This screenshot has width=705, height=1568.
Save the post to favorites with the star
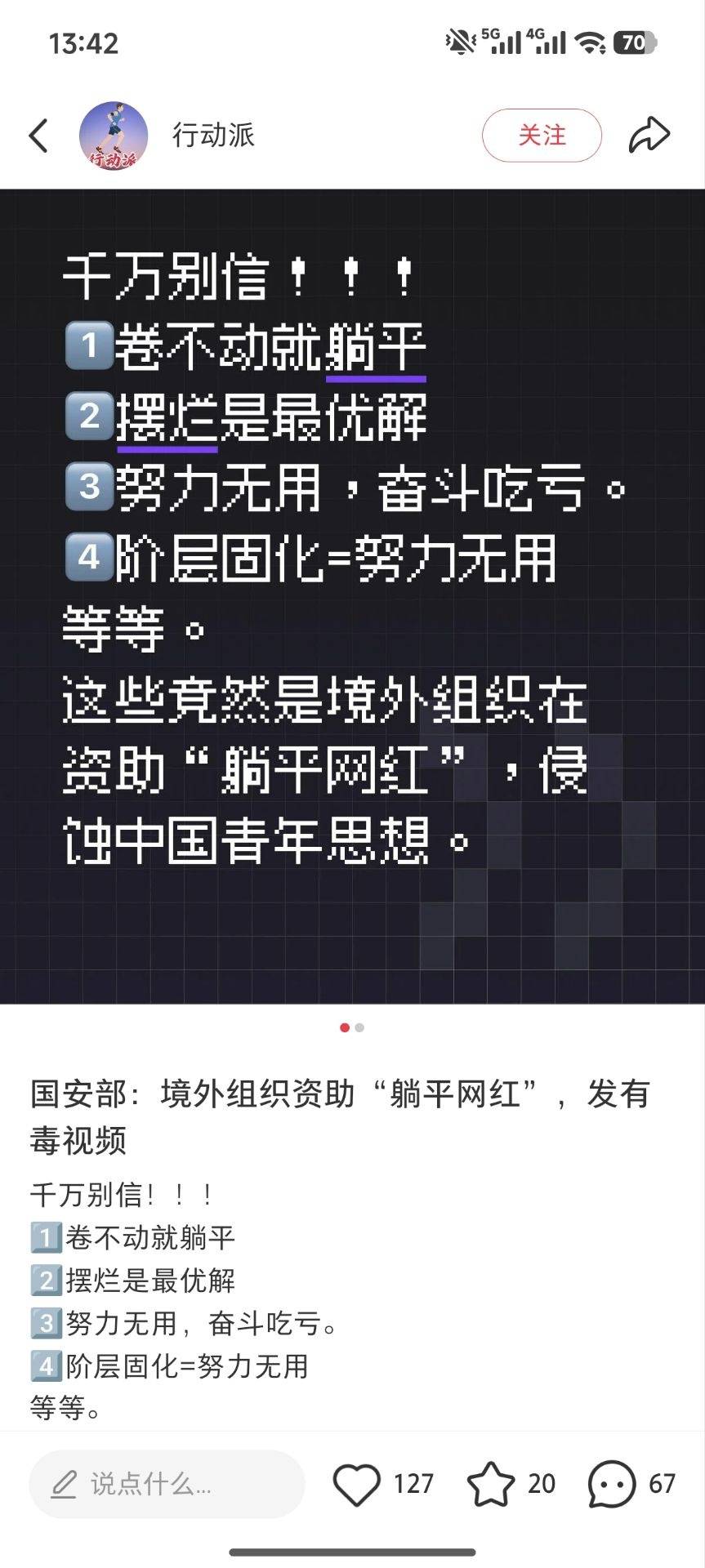491,1484
